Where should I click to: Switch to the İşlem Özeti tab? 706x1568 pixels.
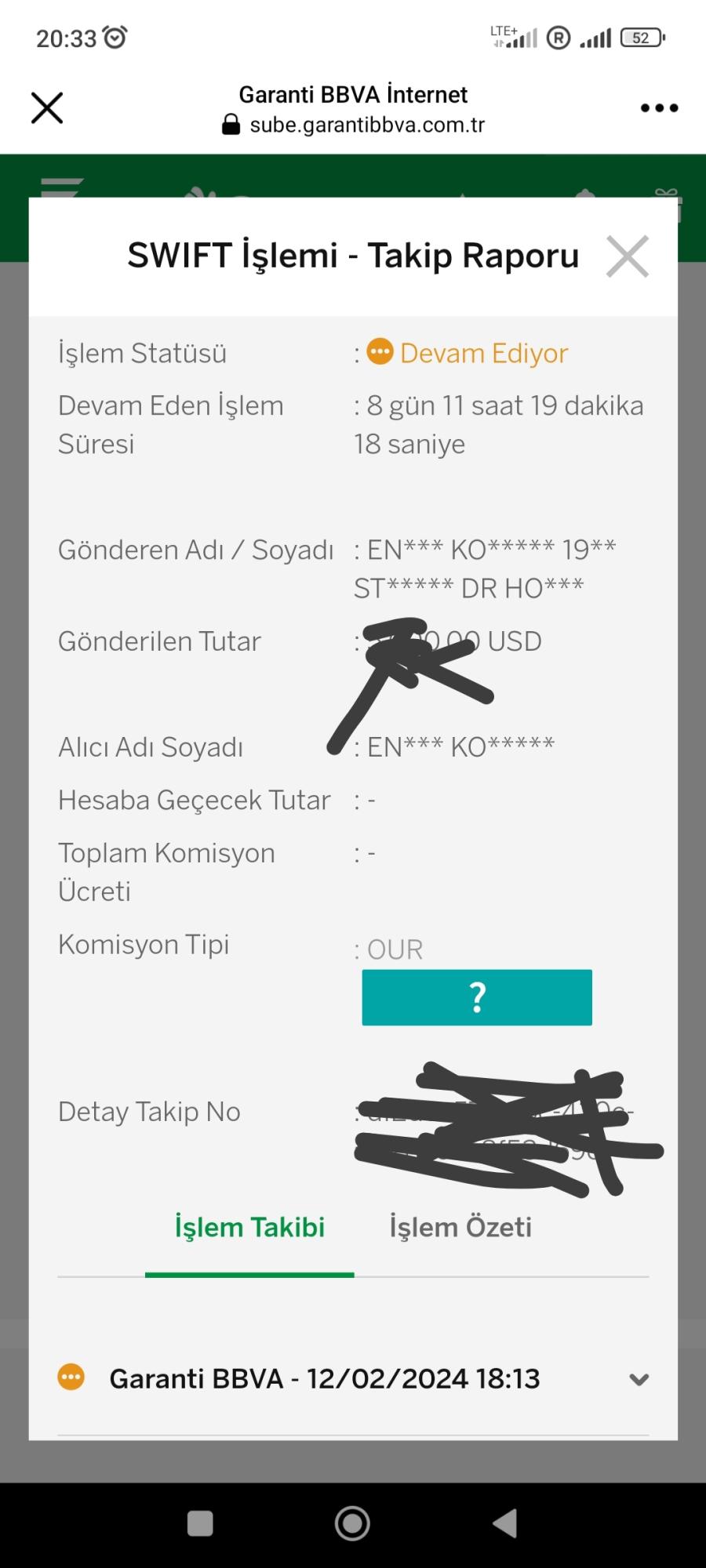point(460,1227)
